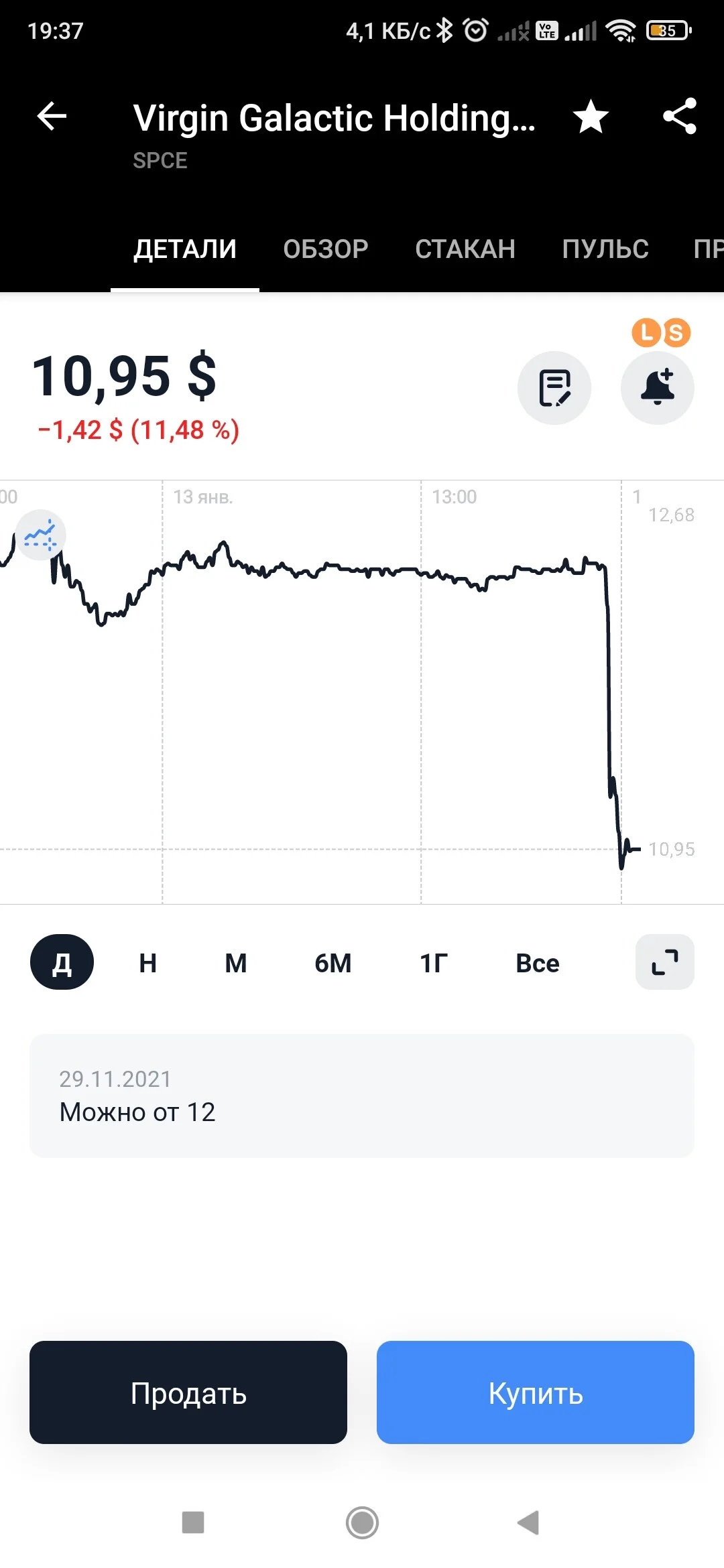
Task: Switch to the ПУЛЬС tab
Action: (605, 249)
